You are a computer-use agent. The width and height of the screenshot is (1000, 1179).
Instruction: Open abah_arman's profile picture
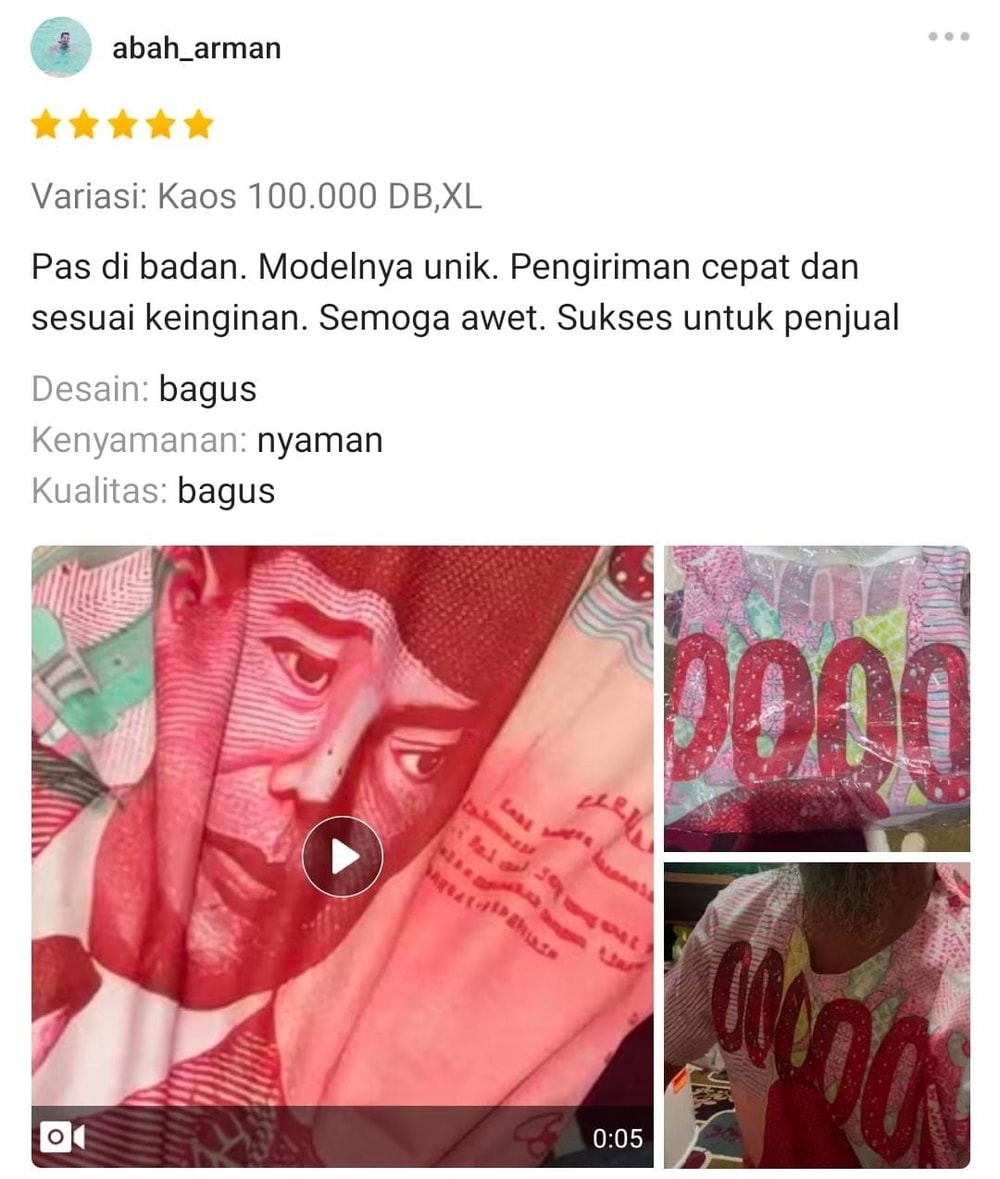coord(61,47)
